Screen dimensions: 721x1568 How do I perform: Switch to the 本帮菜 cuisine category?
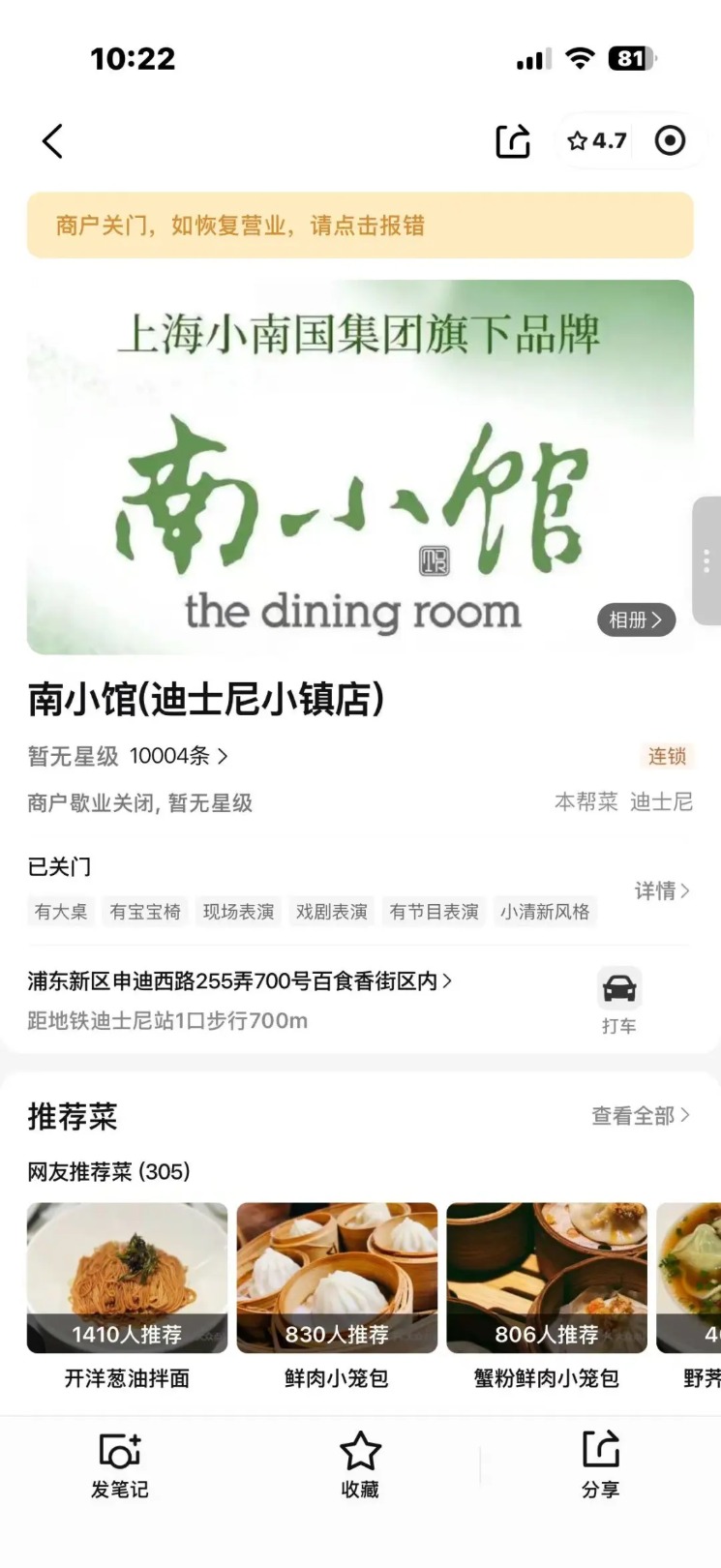(586, 802)
